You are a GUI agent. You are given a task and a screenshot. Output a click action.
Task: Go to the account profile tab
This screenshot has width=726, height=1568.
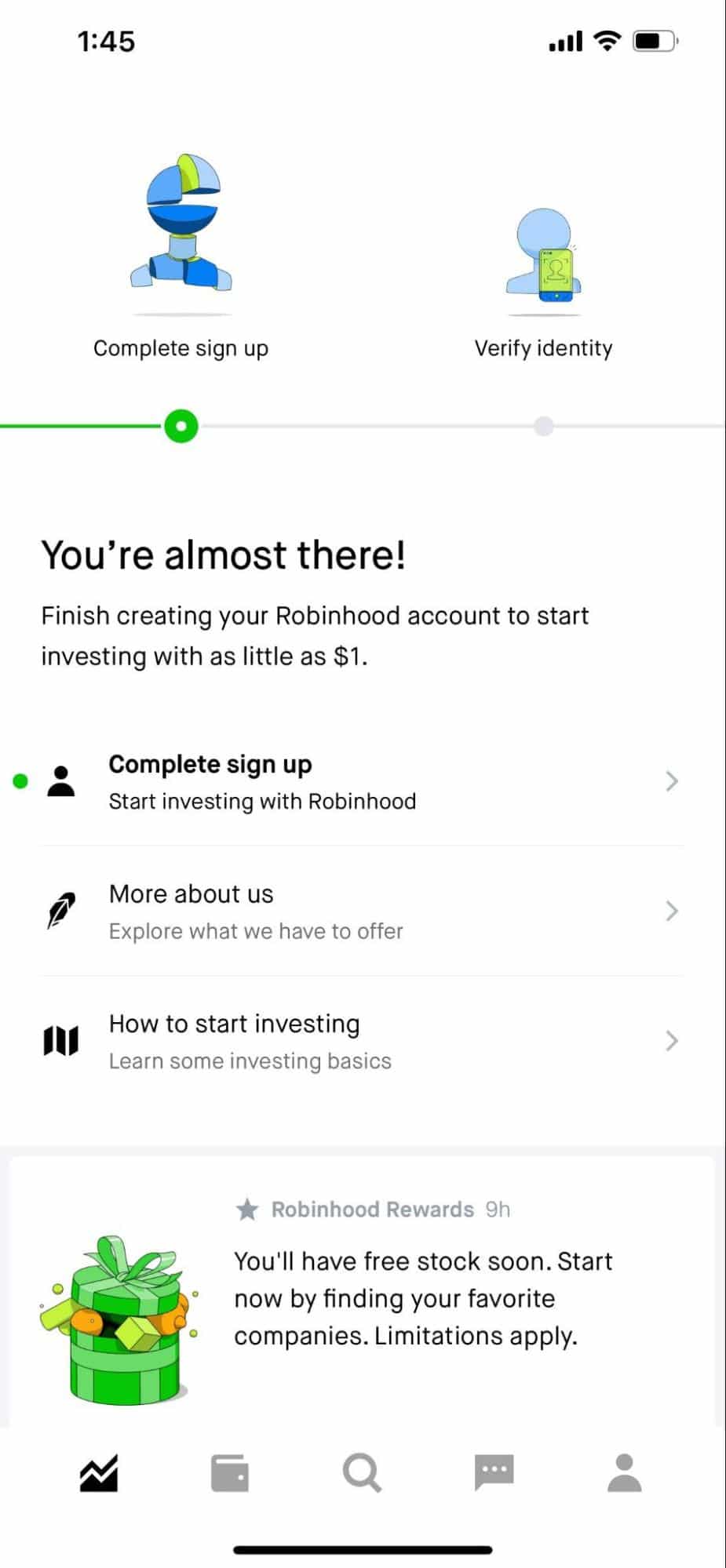pyautogui.click(x=625, y=1473)
